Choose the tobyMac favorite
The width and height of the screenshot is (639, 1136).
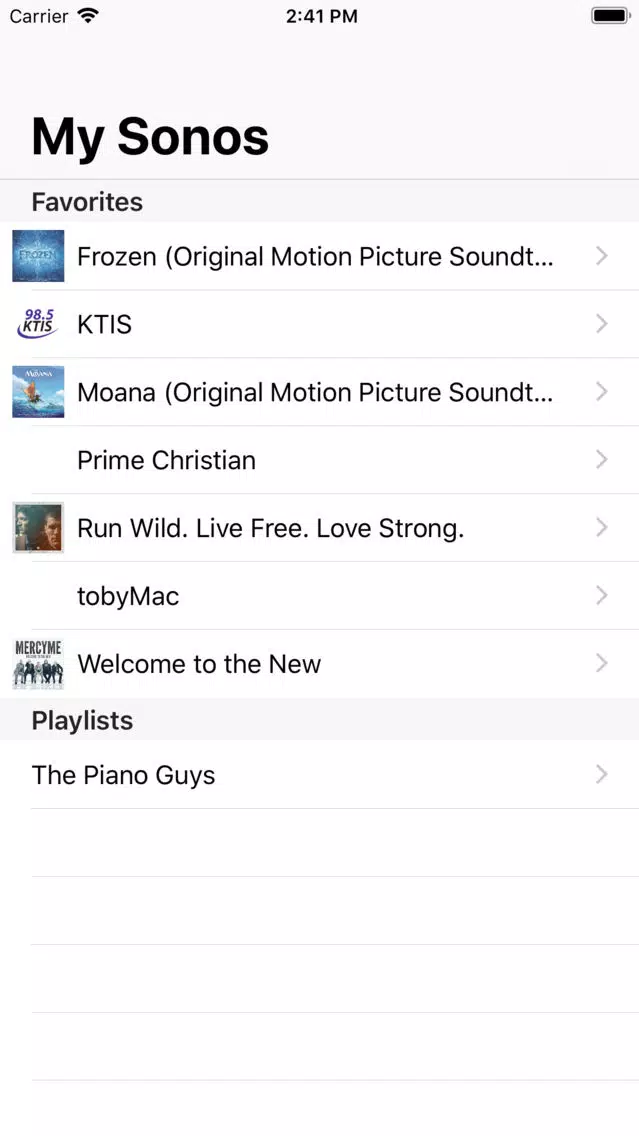click(x=320, y=596)
